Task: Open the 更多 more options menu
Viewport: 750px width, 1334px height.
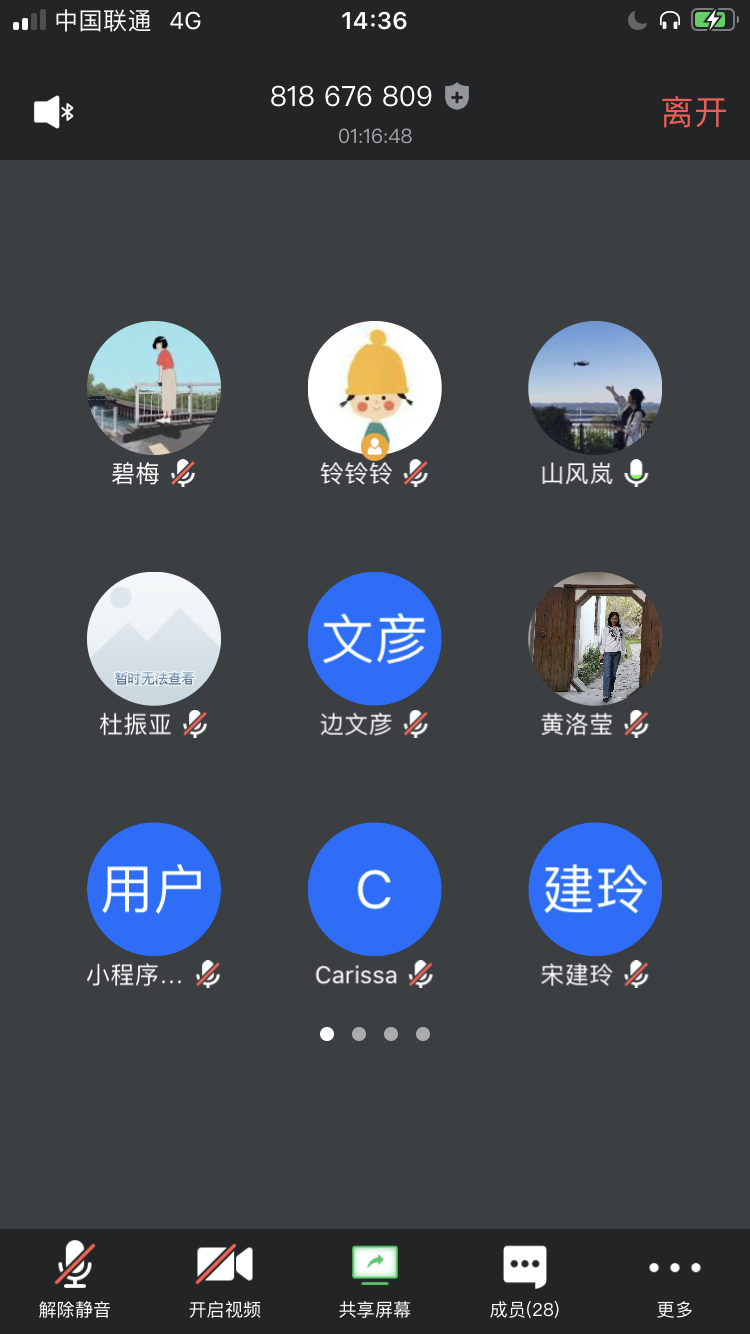Action: pos(675,1279)
